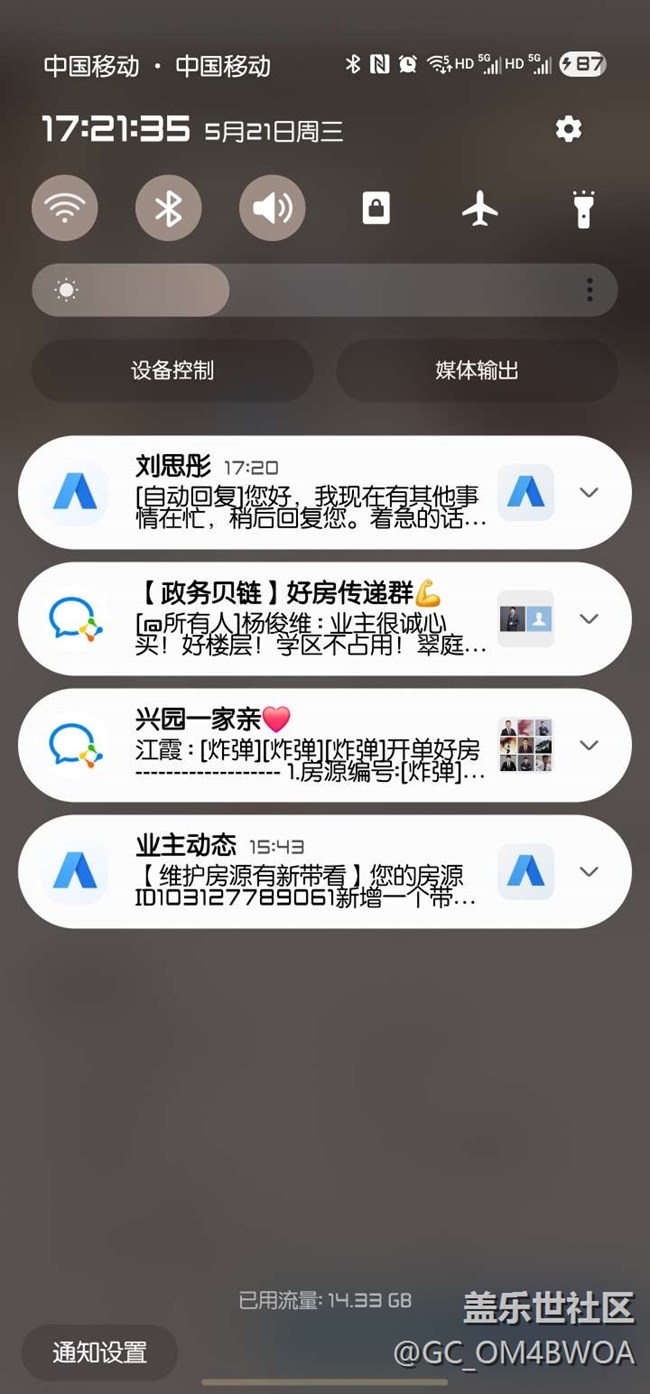Open 媒体输出 media output

477,371
